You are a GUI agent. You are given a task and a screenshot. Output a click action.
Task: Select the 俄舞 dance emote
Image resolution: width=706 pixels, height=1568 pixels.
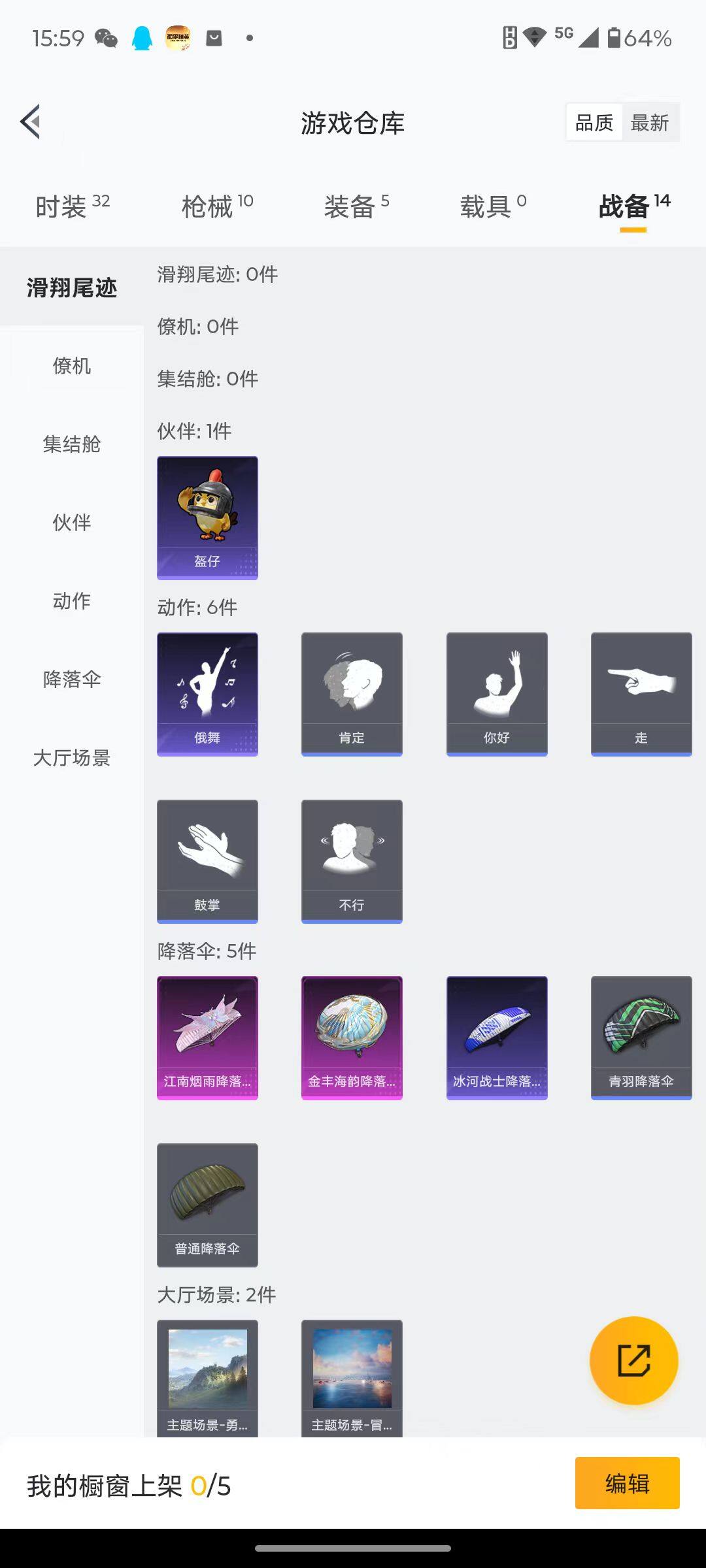207,694
